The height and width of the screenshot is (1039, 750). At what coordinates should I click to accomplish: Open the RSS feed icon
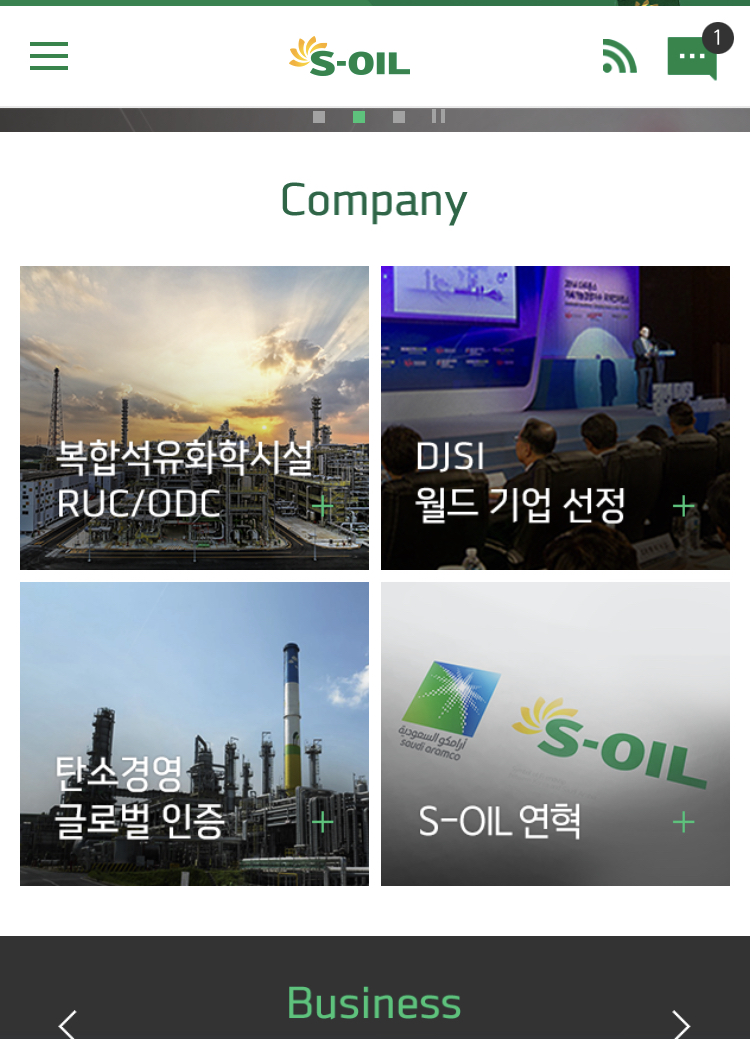(x=619, y=56)
